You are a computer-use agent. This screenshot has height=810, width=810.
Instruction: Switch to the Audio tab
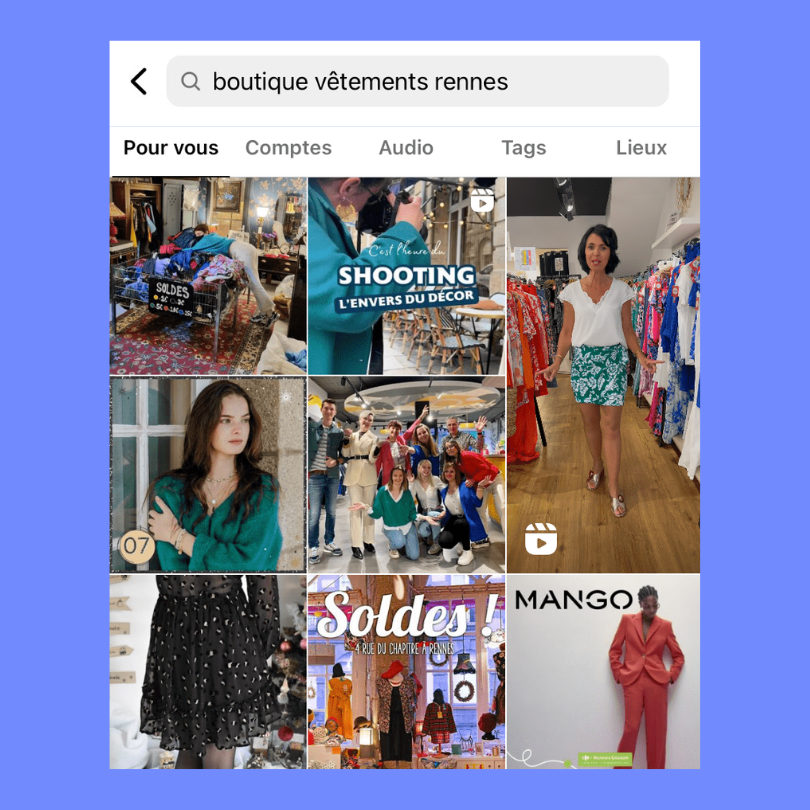(406, 148)
